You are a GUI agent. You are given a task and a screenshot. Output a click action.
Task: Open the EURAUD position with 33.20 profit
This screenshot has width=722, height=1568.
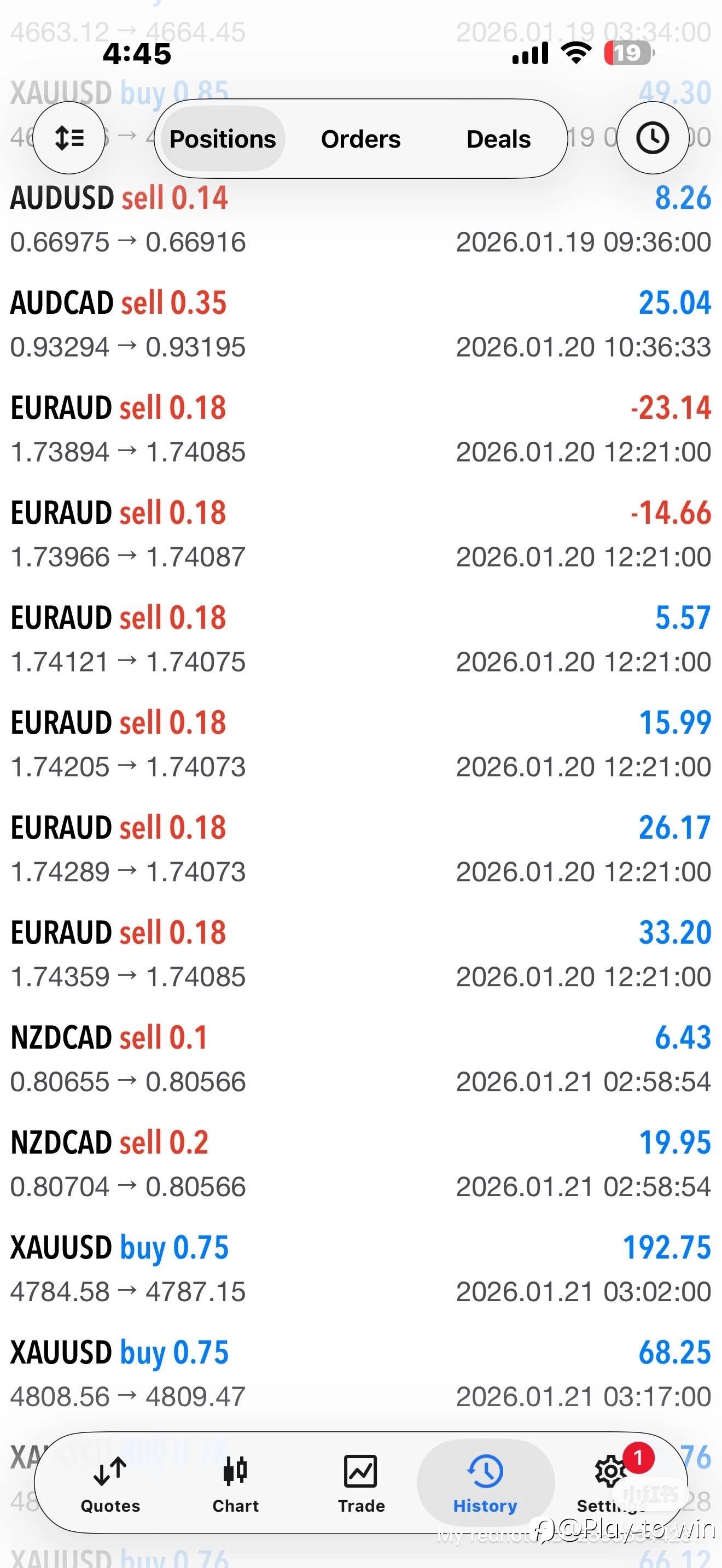click(360, 954)
